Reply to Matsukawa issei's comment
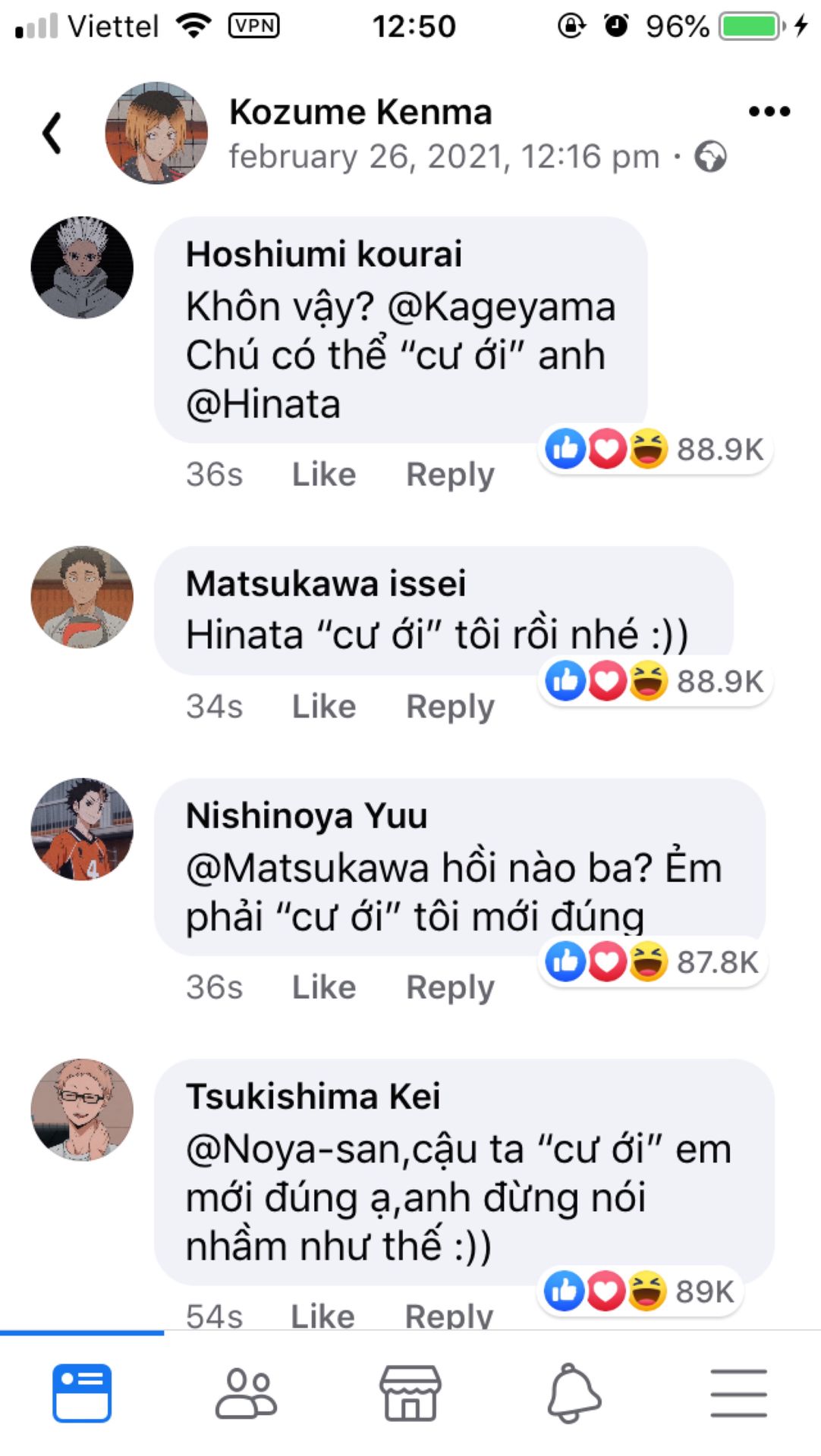 coord(450,707)
